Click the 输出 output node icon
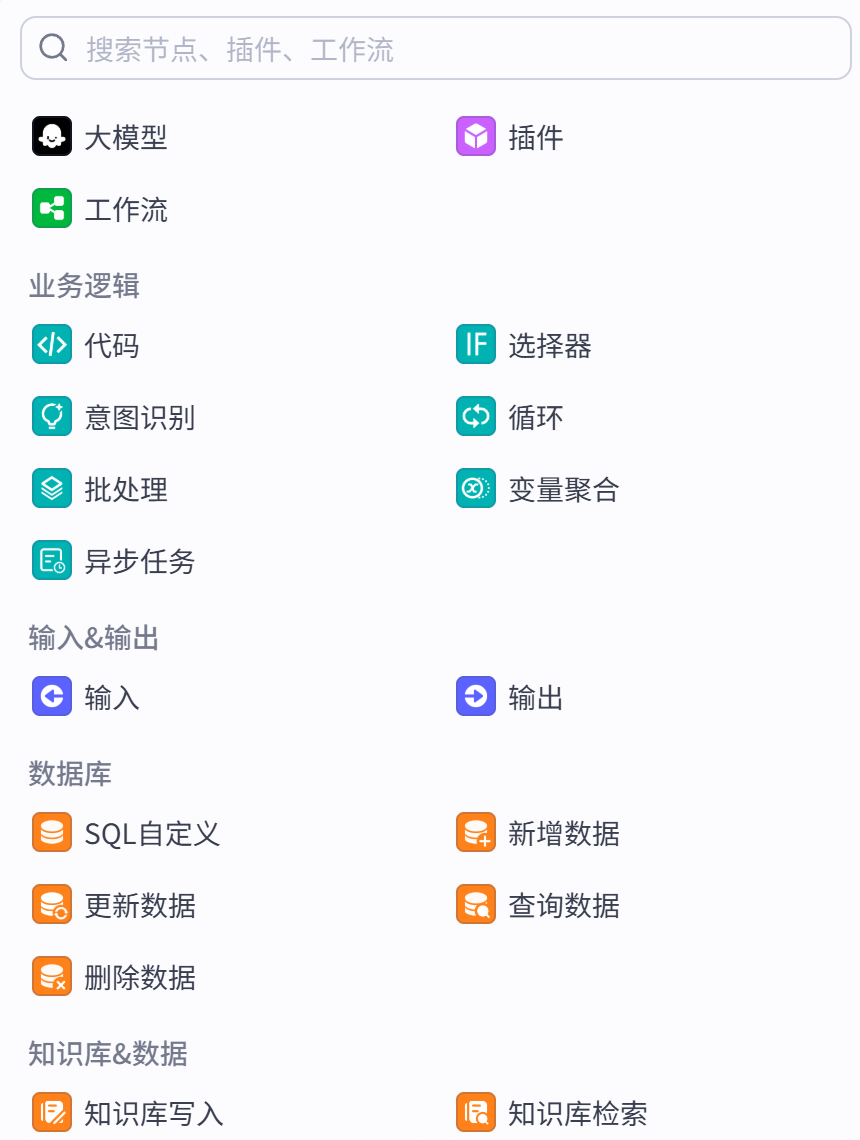Viewport: 860px width, 1140px height. tap(475, 697)
